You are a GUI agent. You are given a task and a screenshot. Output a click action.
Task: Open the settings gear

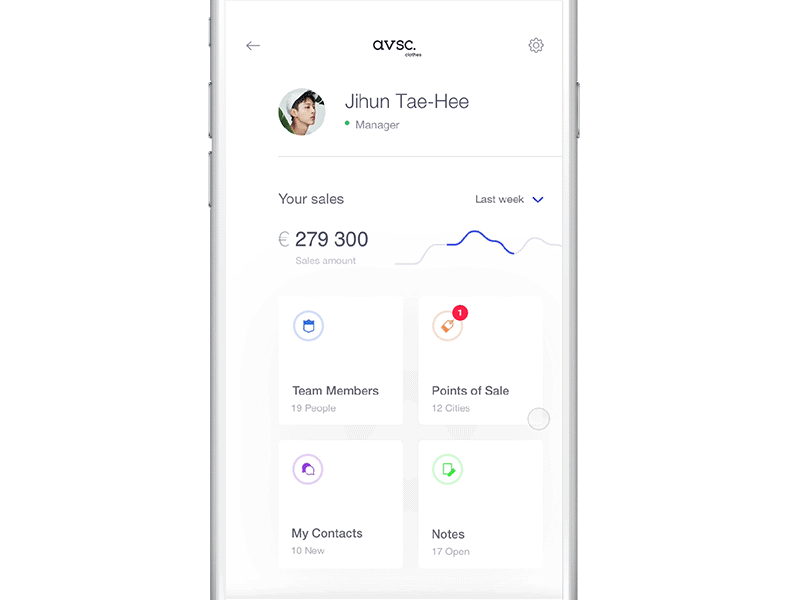point(536,45)
